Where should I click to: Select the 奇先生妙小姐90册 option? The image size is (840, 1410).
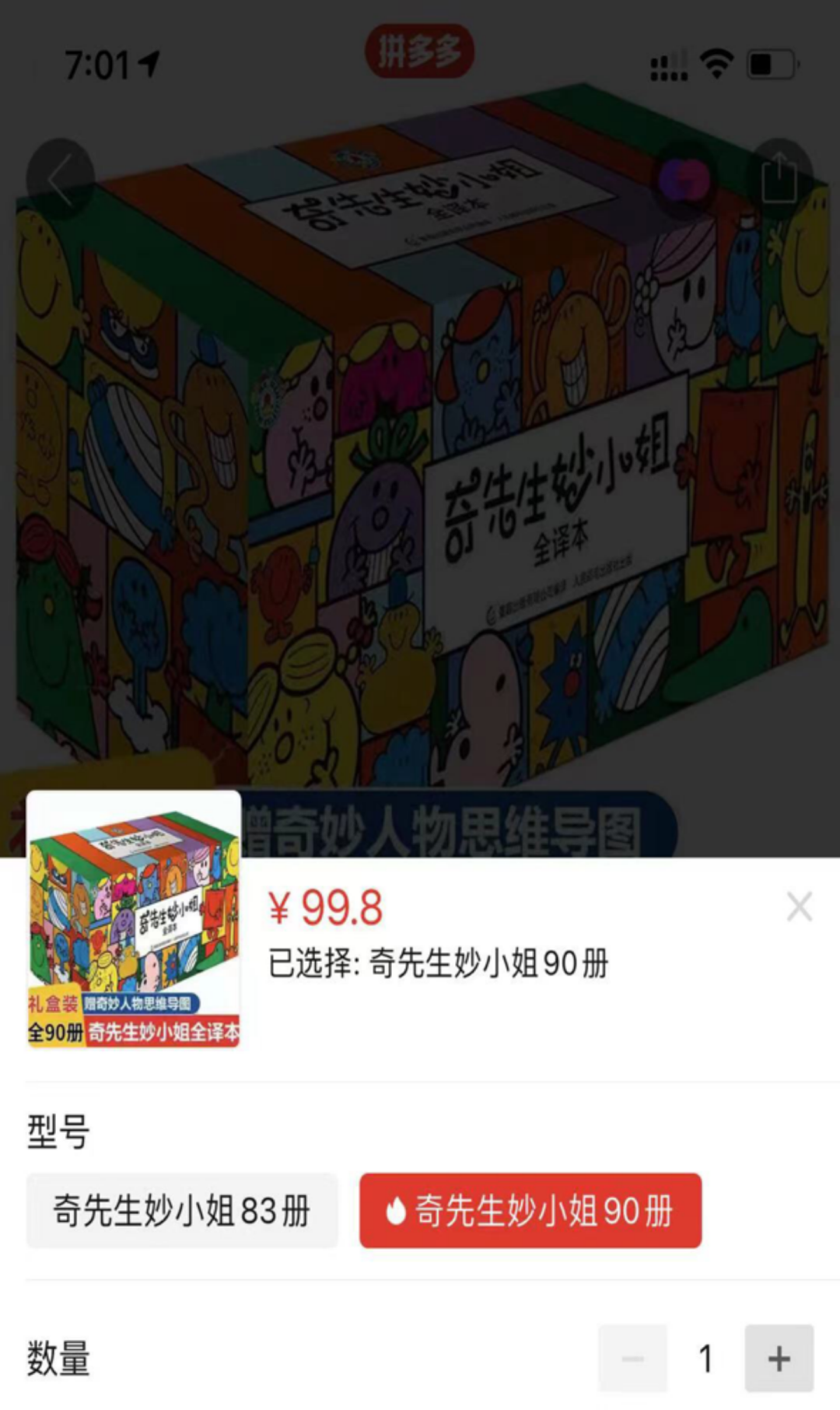530,1211
